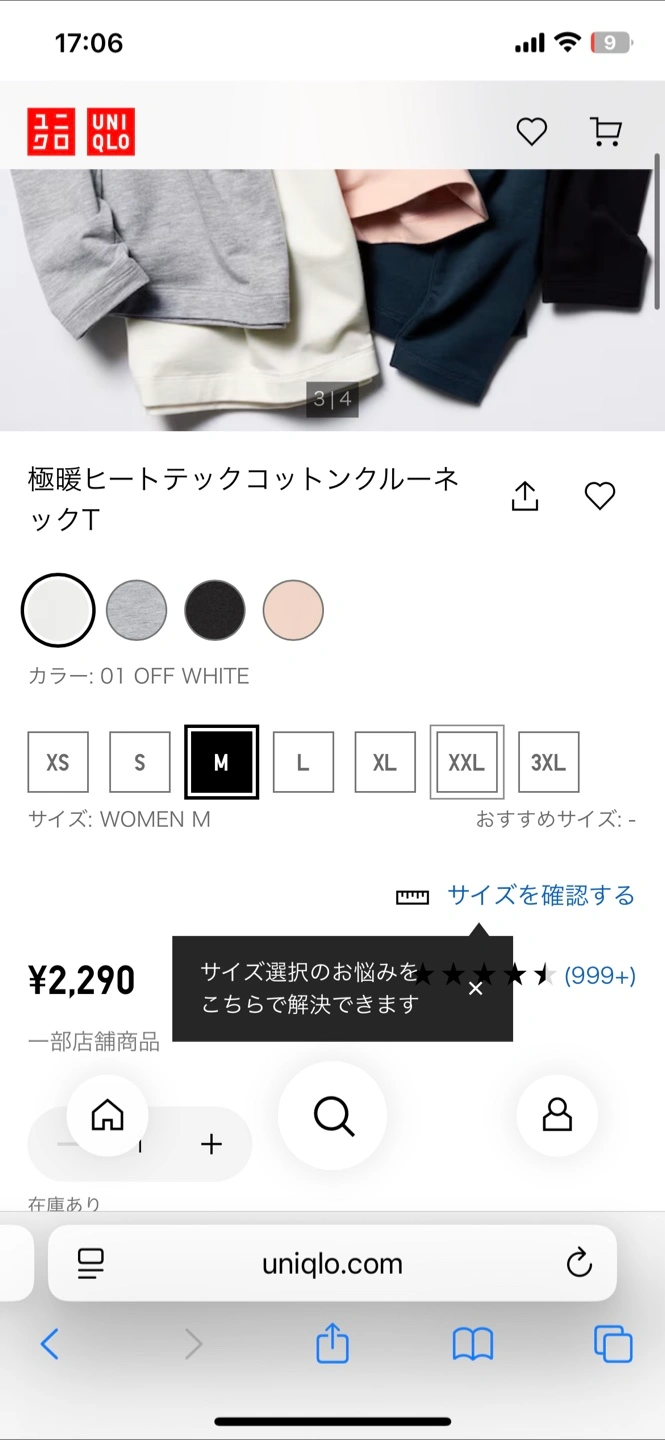Open the wishlist heart in header
Image resolution: width=665 pixels, height=1440 pixels.
[531, 131]
